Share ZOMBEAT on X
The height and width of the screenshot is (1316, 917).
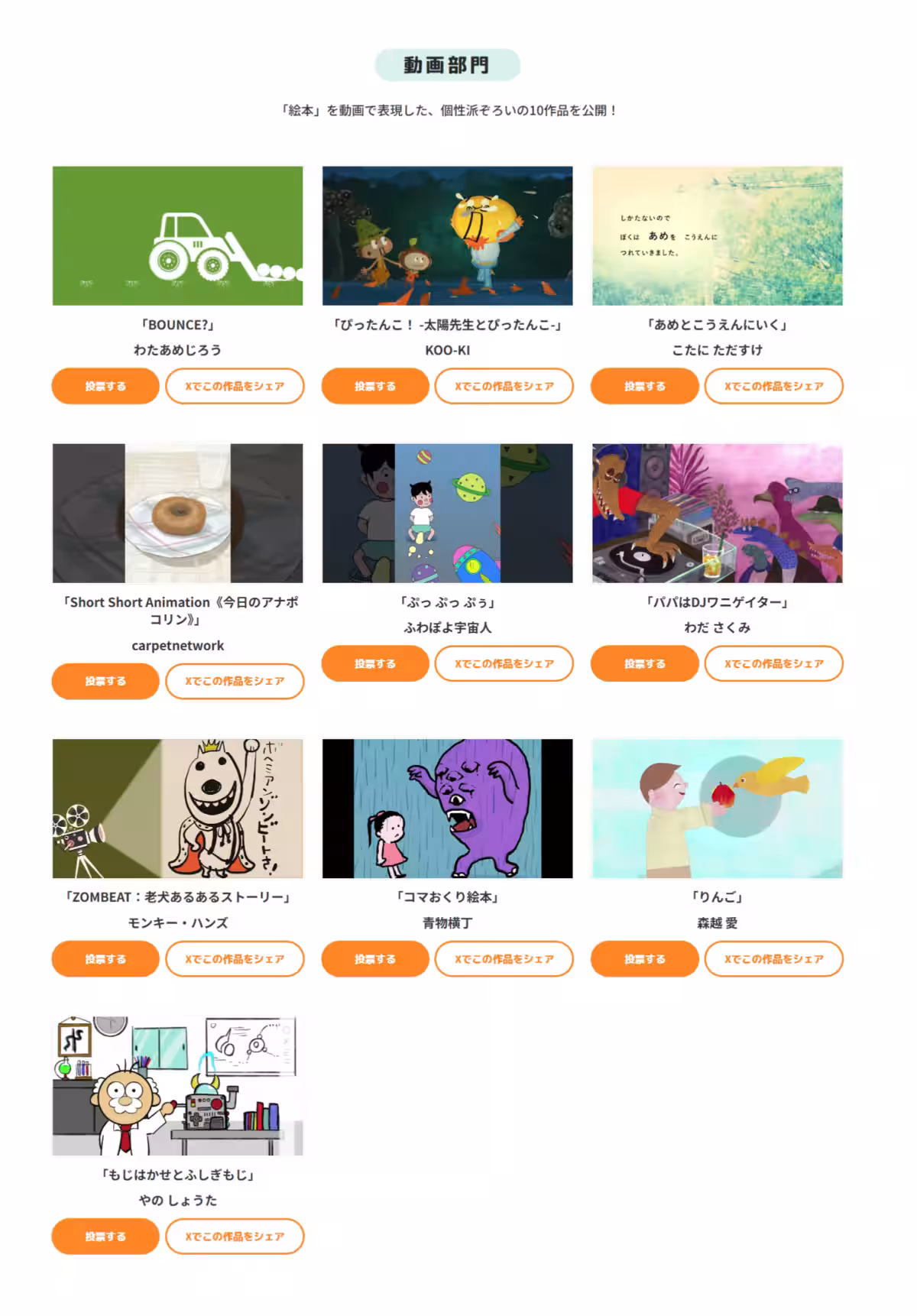(235, 958)
